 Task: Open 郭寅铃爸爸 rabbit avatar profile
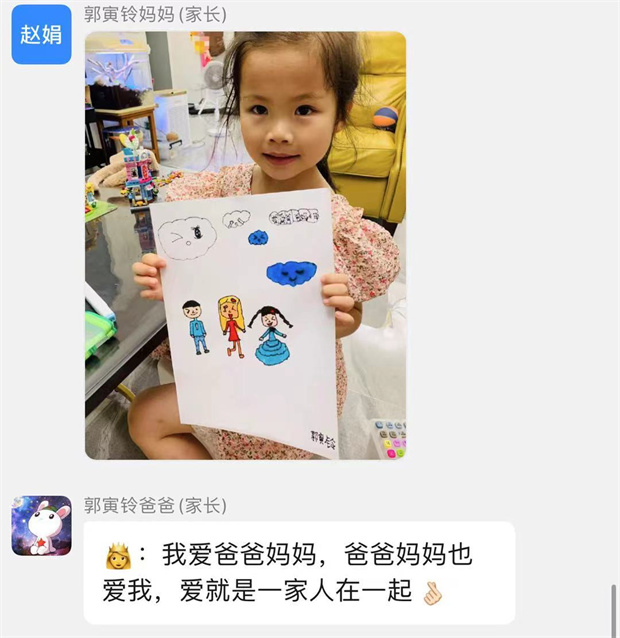pos(41,525)
